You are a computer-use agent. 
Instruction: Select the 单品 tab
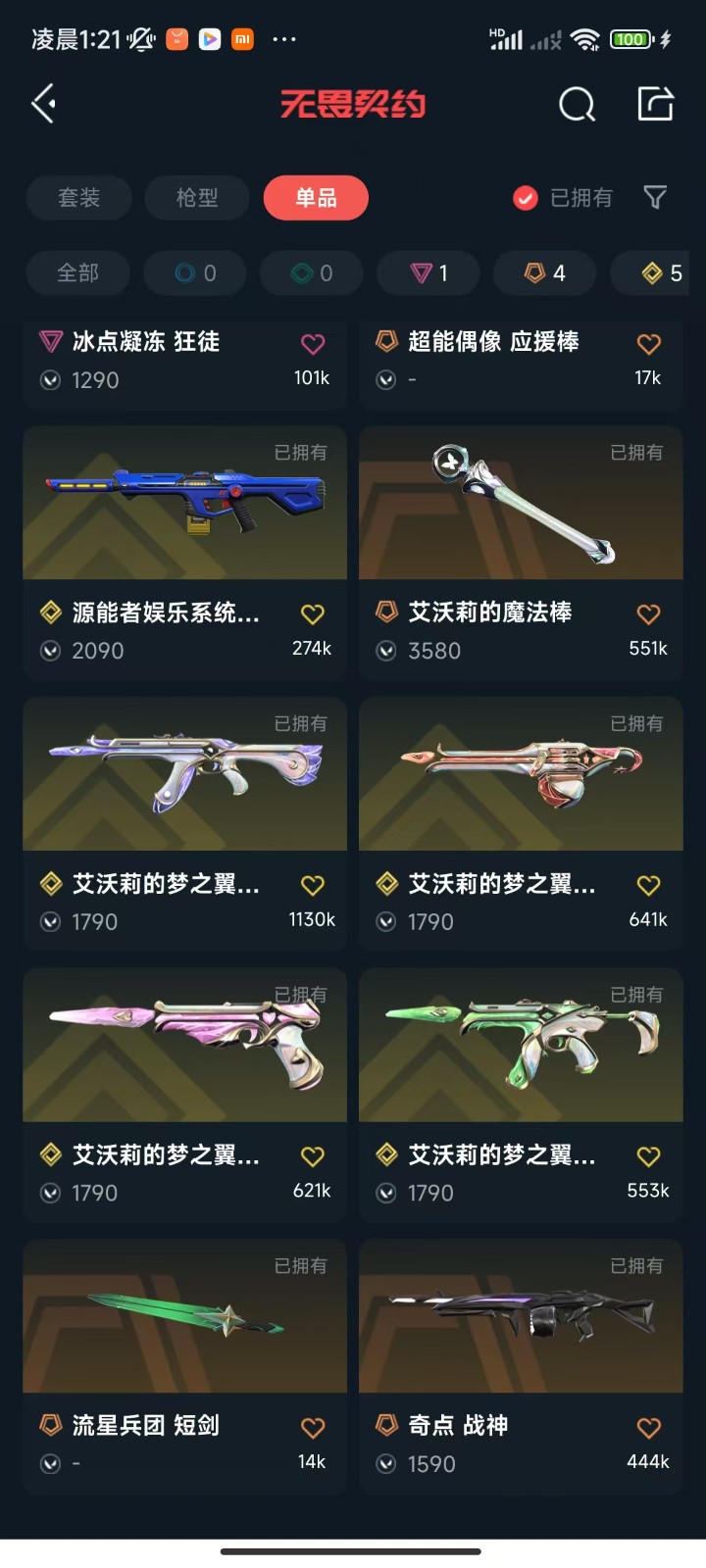[316, 198]
